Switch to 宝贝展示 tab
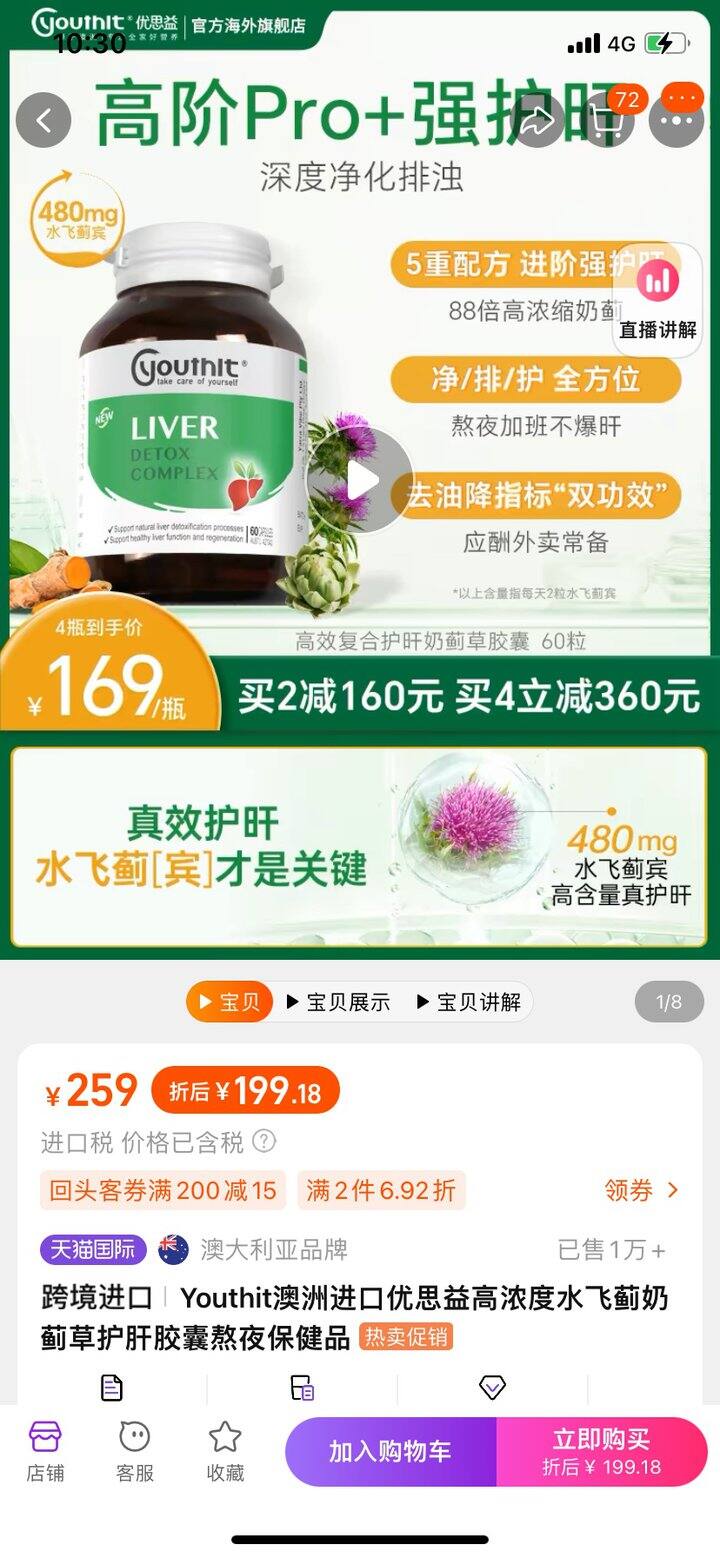This screenshot has width=720, height=1558. pos(338,1002)
